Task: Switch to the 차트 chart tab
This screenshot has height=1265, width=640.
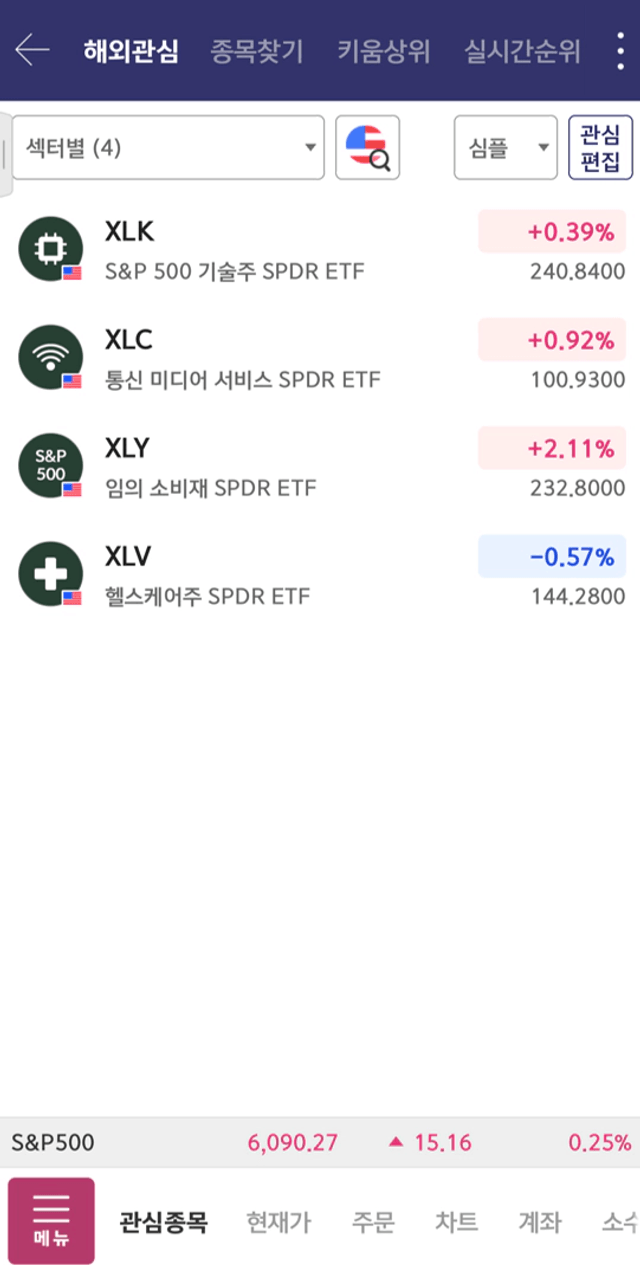Action: (x=456, y=1221)
